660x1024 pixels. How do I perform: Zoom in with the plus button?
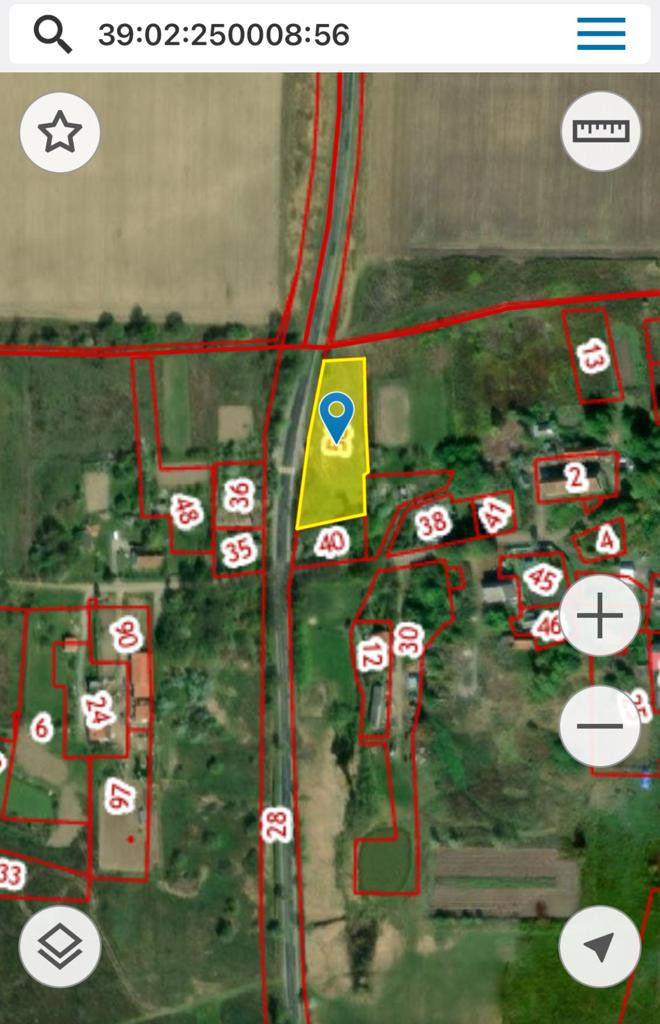click(x=600, y=616)
